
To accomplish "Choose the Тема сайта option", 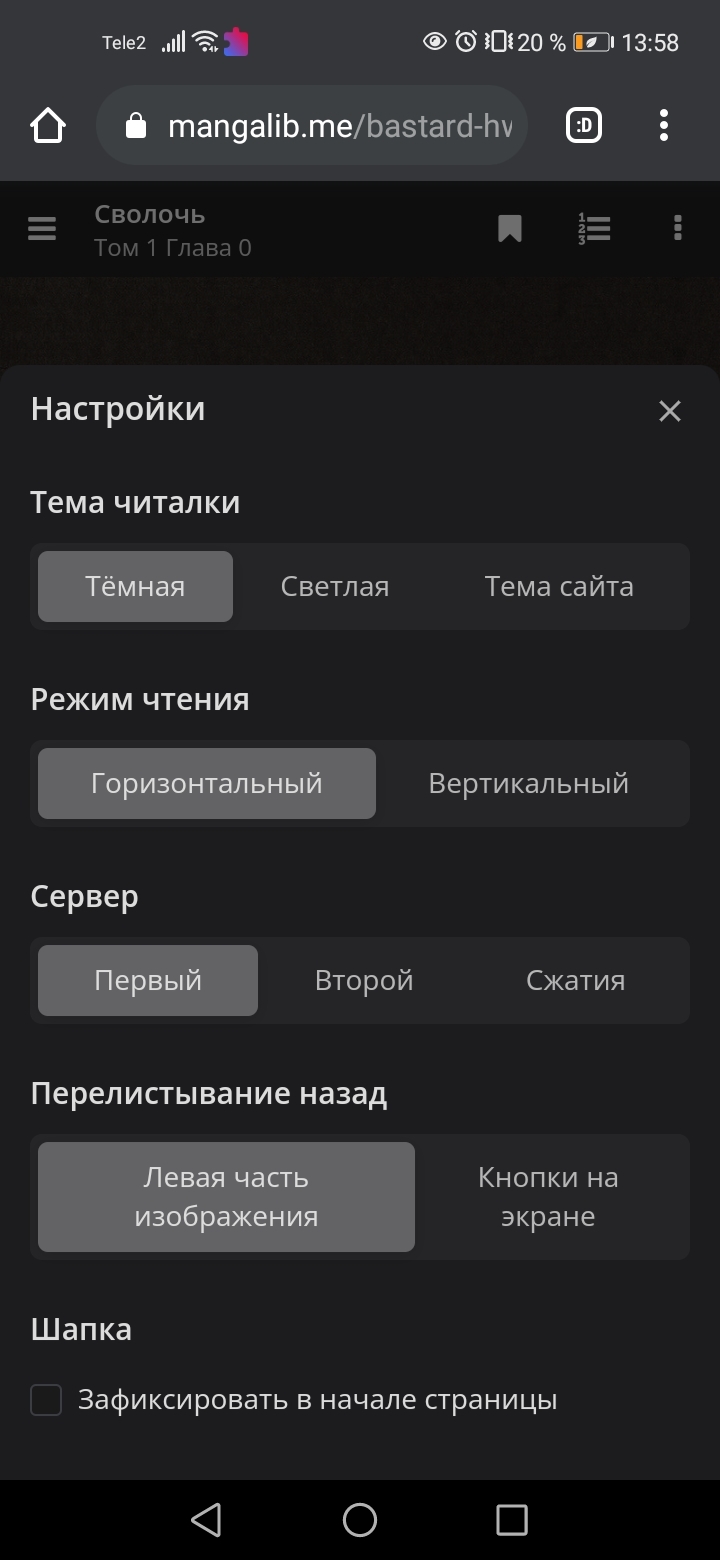I will point(559,586).
